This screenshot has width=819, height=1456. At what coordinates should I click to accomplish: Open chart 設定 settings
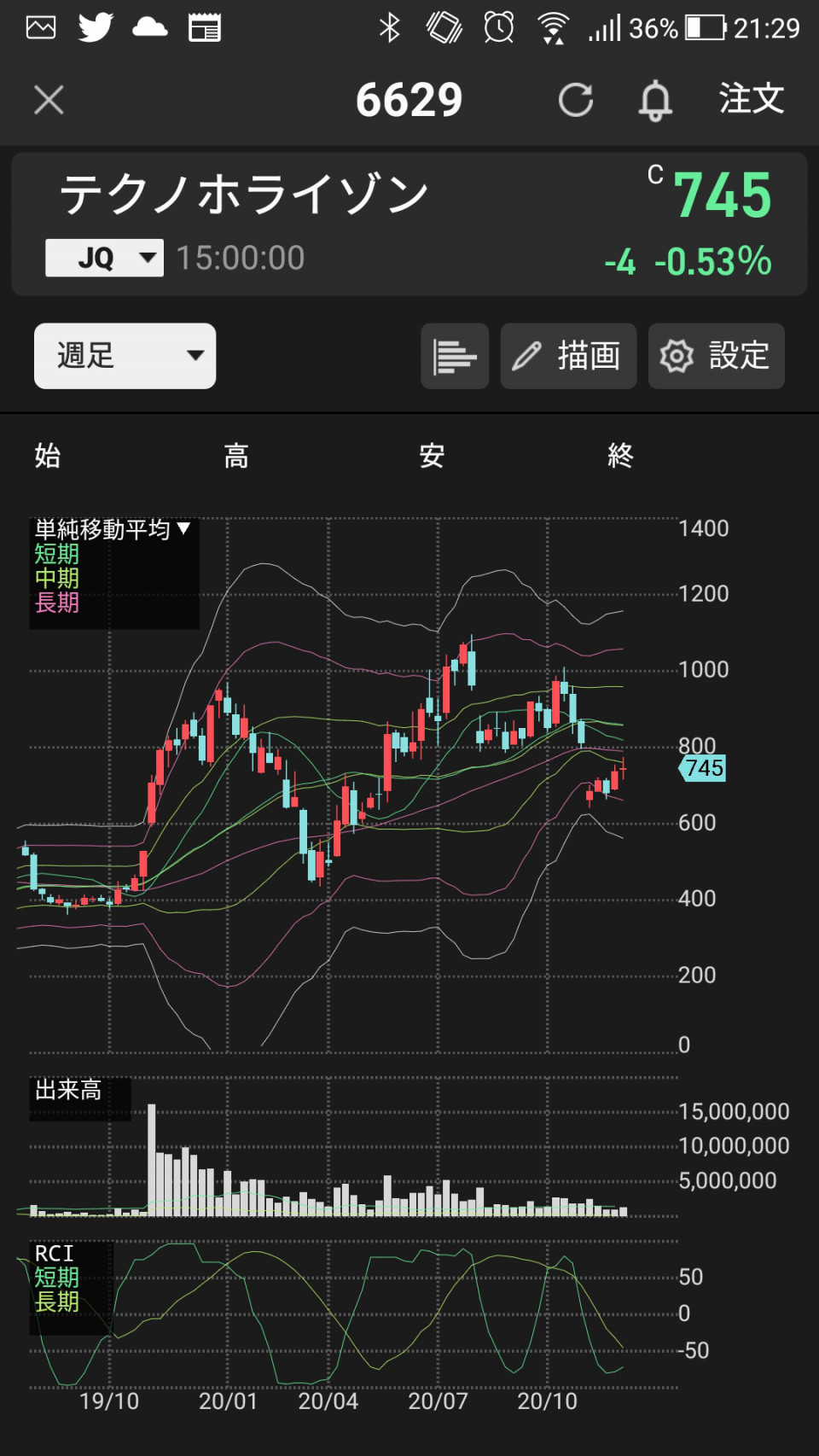click(x=716, y=356)
